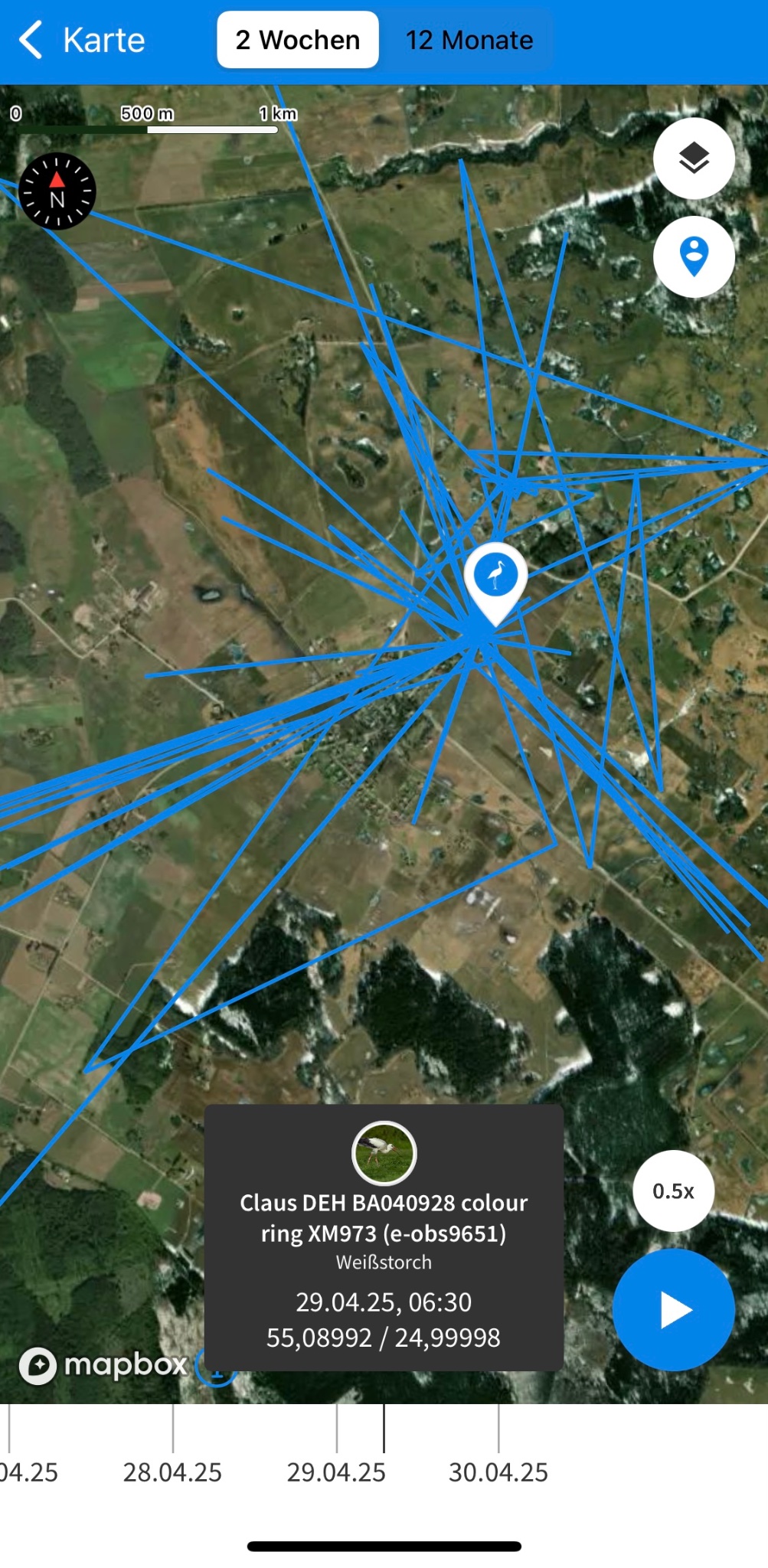This screenshot has height=1568, width=768.
Task: Select the 2 Wochen time range
Action: (x=298, y=40)
